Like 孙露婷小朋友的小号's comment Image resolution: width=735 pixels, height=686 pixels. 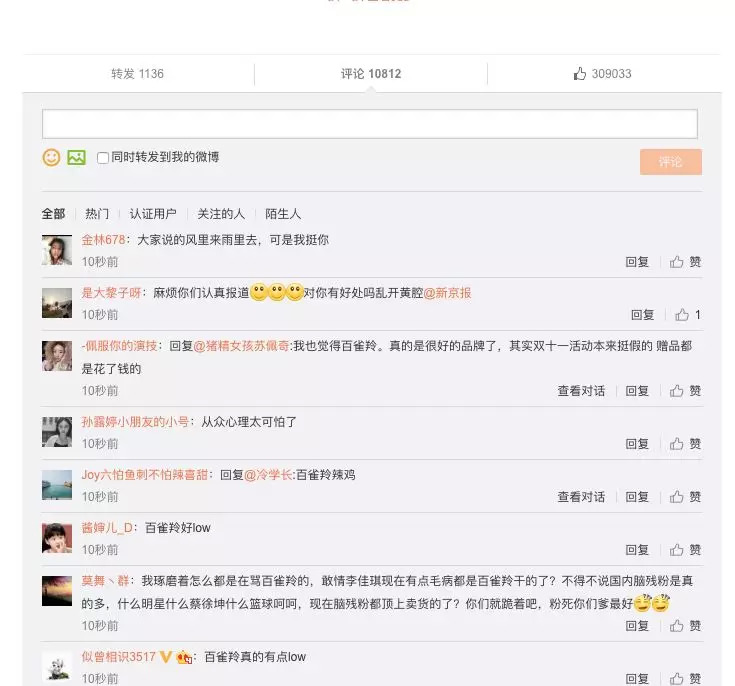(x=686, y=444)
